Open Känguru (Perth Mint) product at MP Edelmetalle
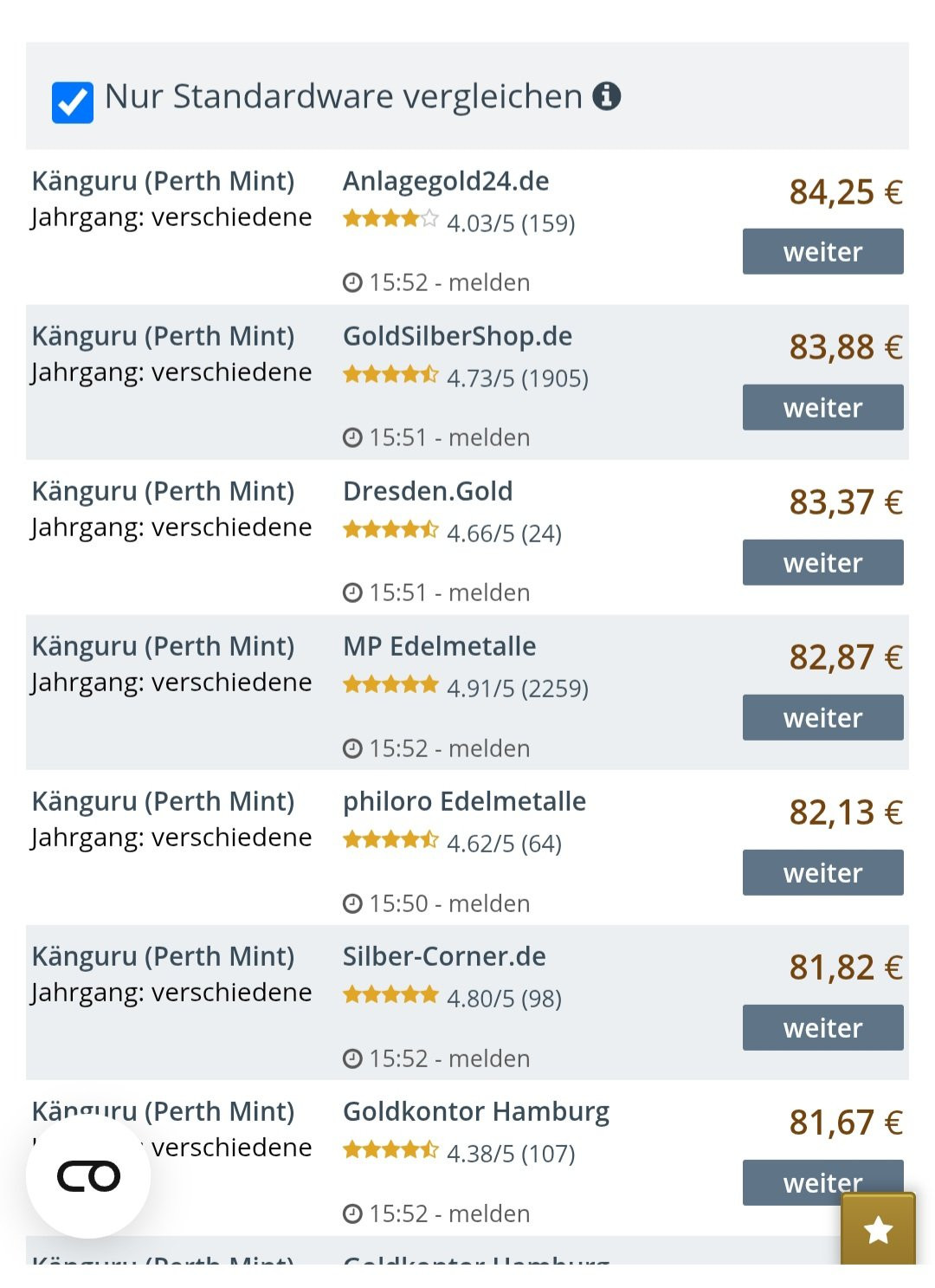 163,646
